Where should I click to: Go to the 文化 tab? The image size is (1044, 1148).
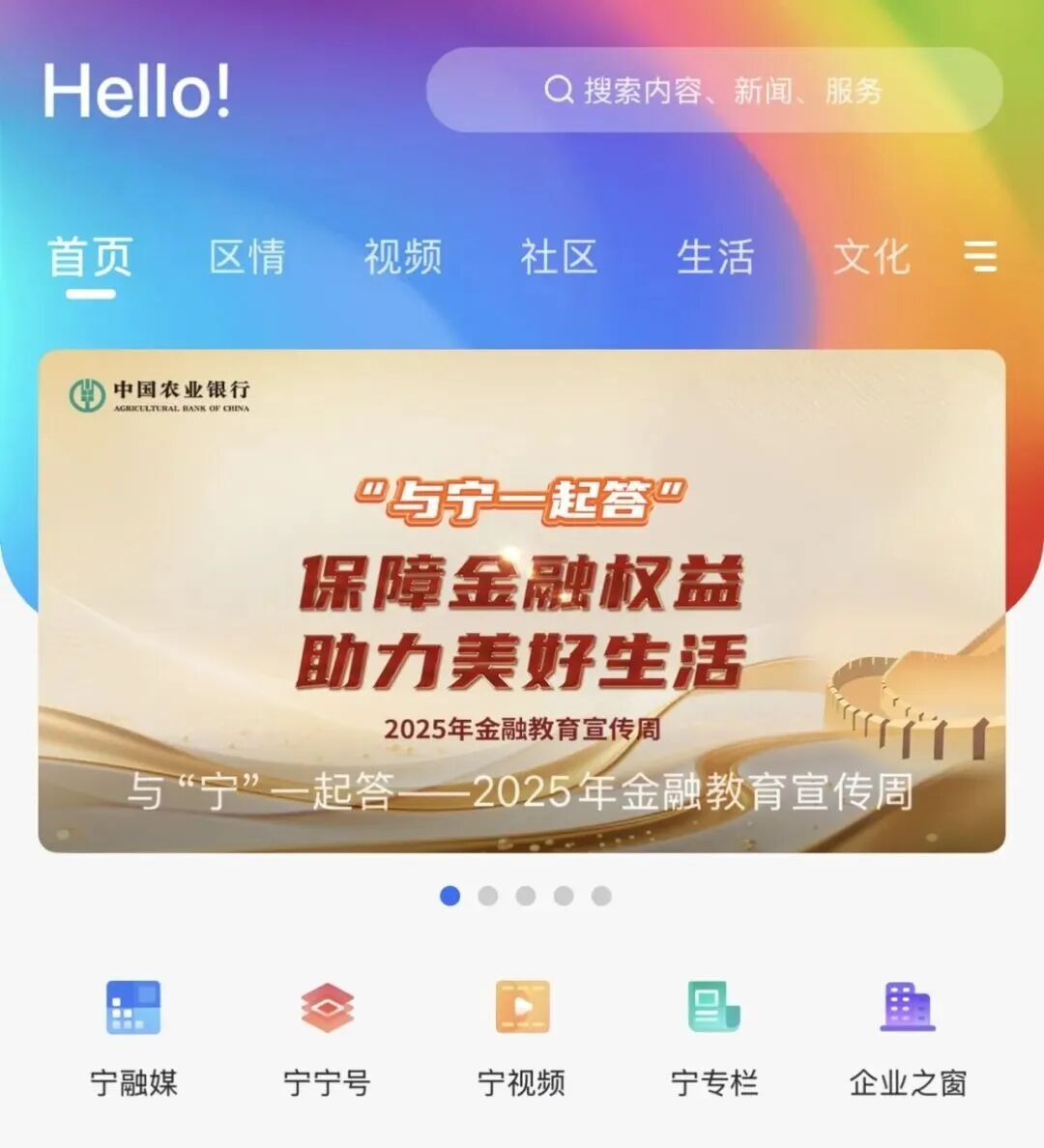pyautogui.click(x=871, y=257)
